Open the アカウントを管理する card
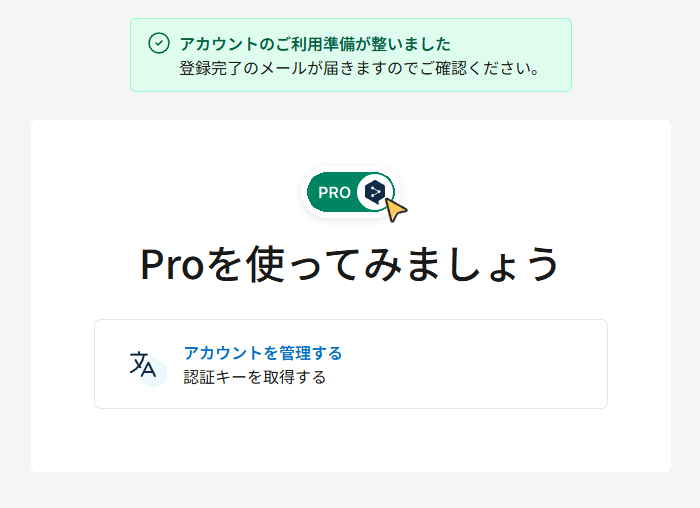700x508 pixels. (350, 364)
